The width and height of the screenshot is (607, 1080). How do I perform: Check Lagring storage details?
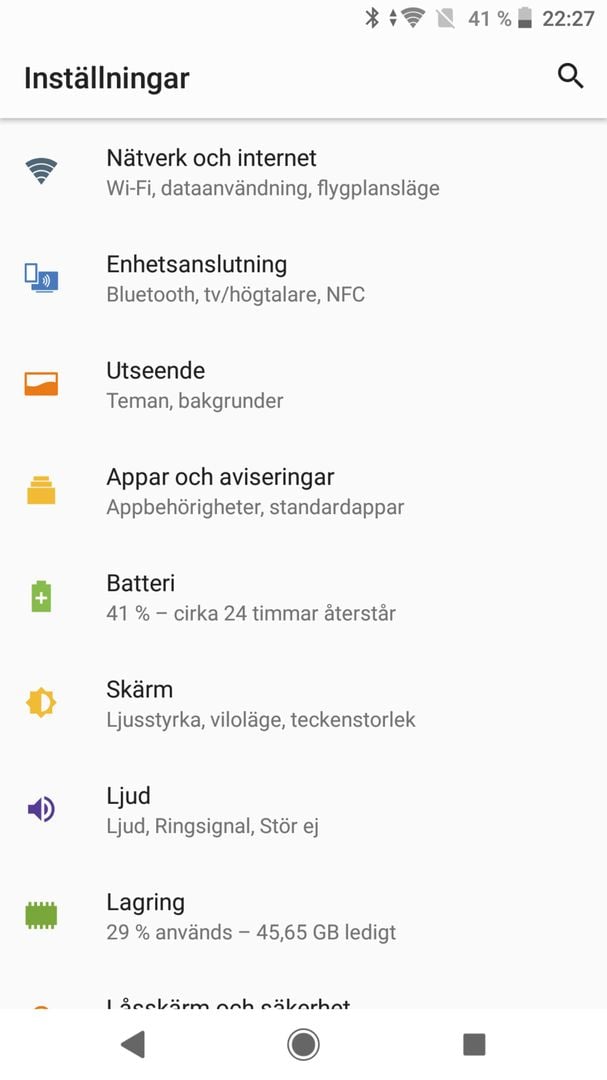[x=303, y=915]
